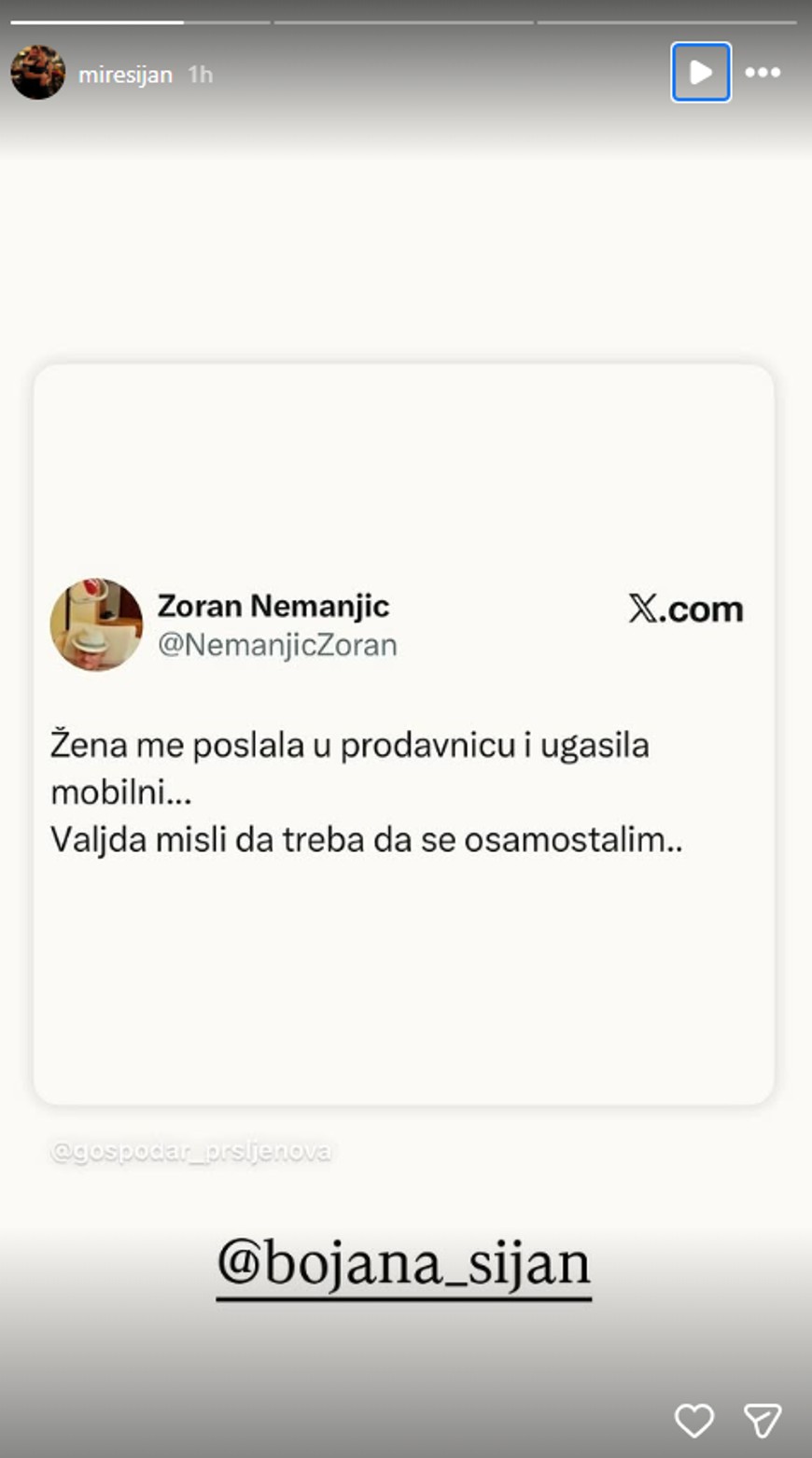
Task: Toggle story playback with the pause control
Action: coord(700,72)
